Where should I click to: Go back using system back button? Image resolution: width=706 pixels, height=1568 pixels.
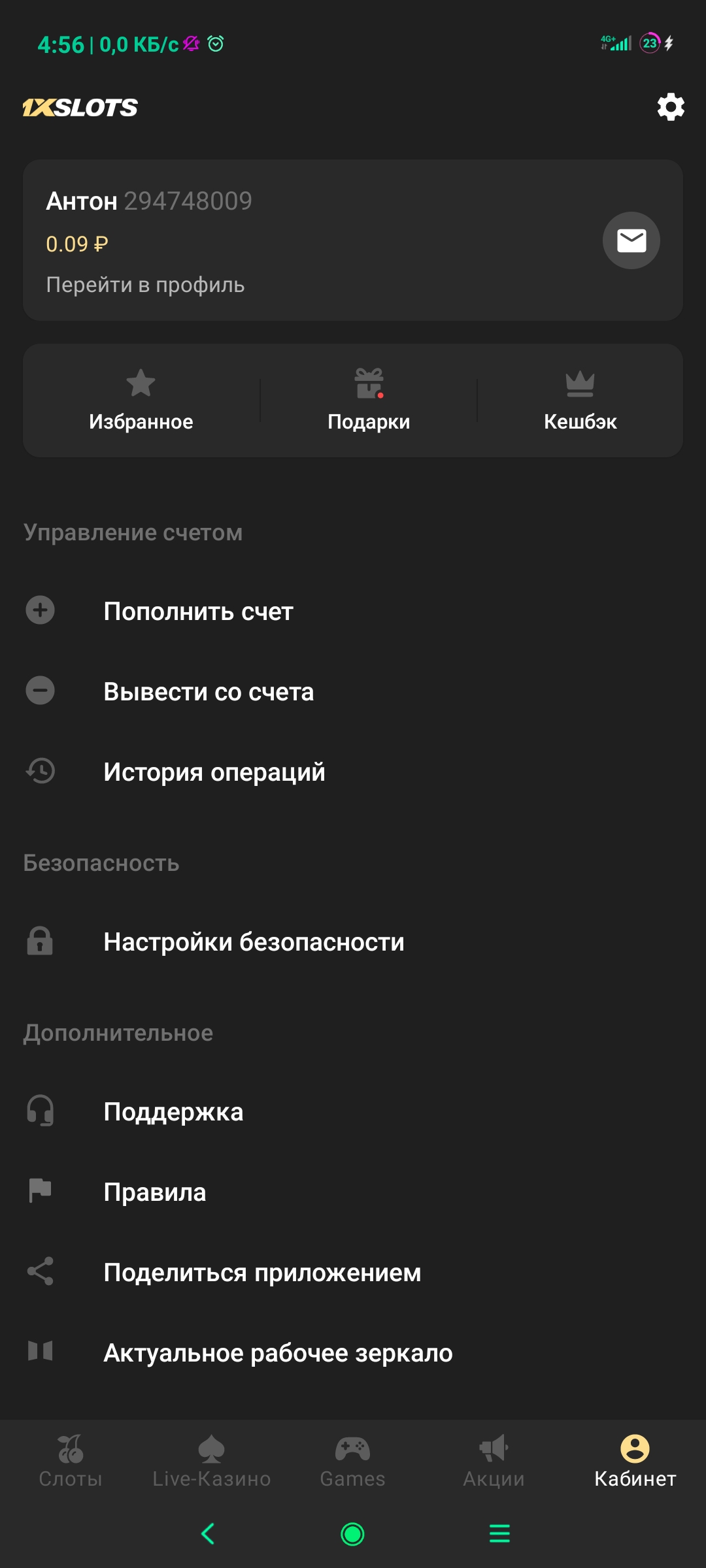point(208,1533)
